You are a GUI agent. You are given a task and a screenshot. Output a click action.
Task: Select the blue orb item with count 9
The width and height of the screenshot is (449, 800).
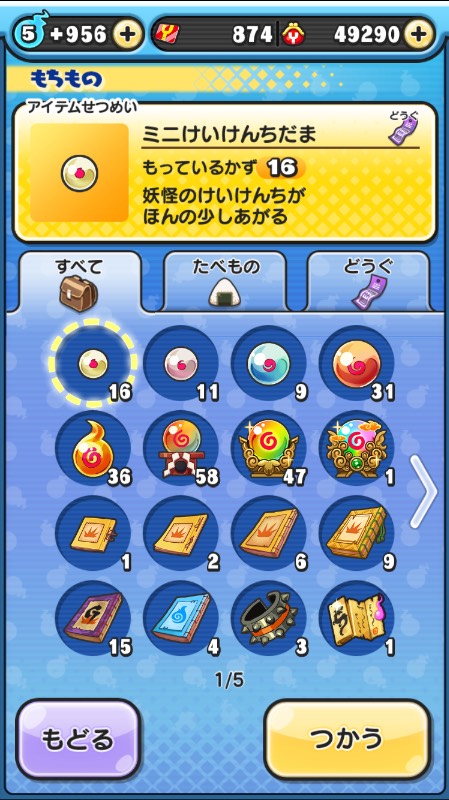[x=269, y=363]
